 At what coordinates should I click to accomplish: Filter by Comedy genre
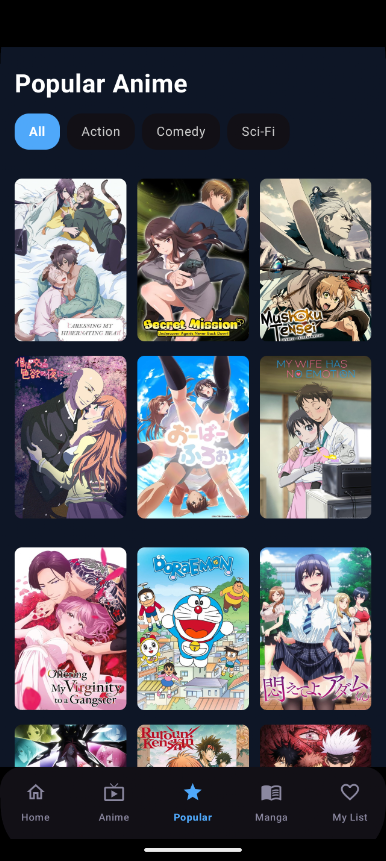tap(181, 132)
